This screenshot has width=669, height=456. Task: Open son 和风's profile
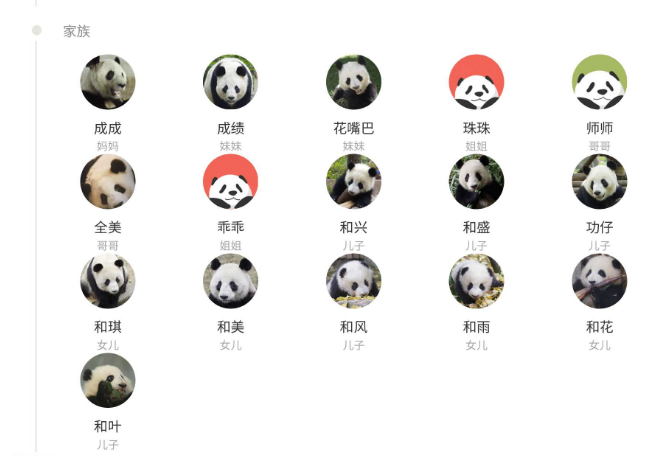tap(354, 280)
